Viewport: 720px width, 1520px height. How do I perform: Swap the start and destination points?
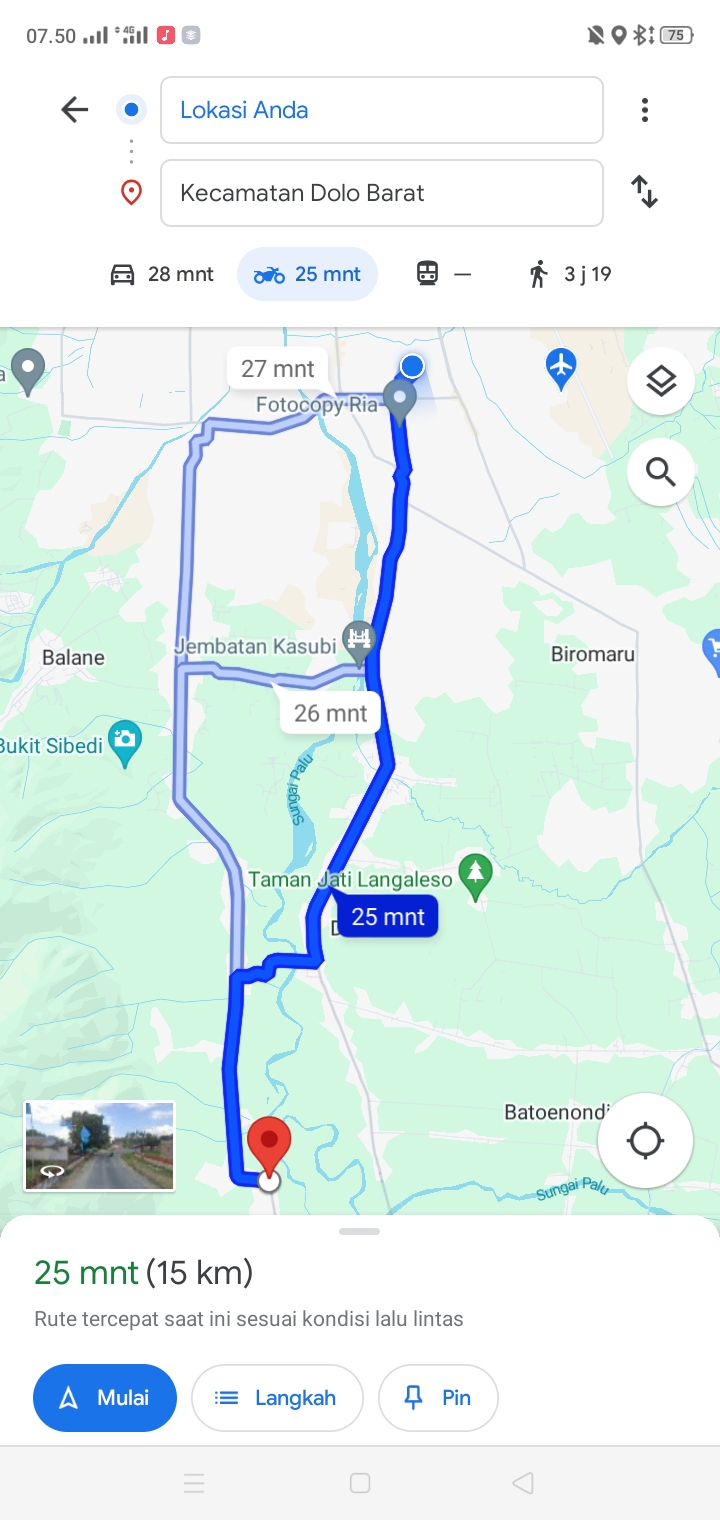point(645,191)
